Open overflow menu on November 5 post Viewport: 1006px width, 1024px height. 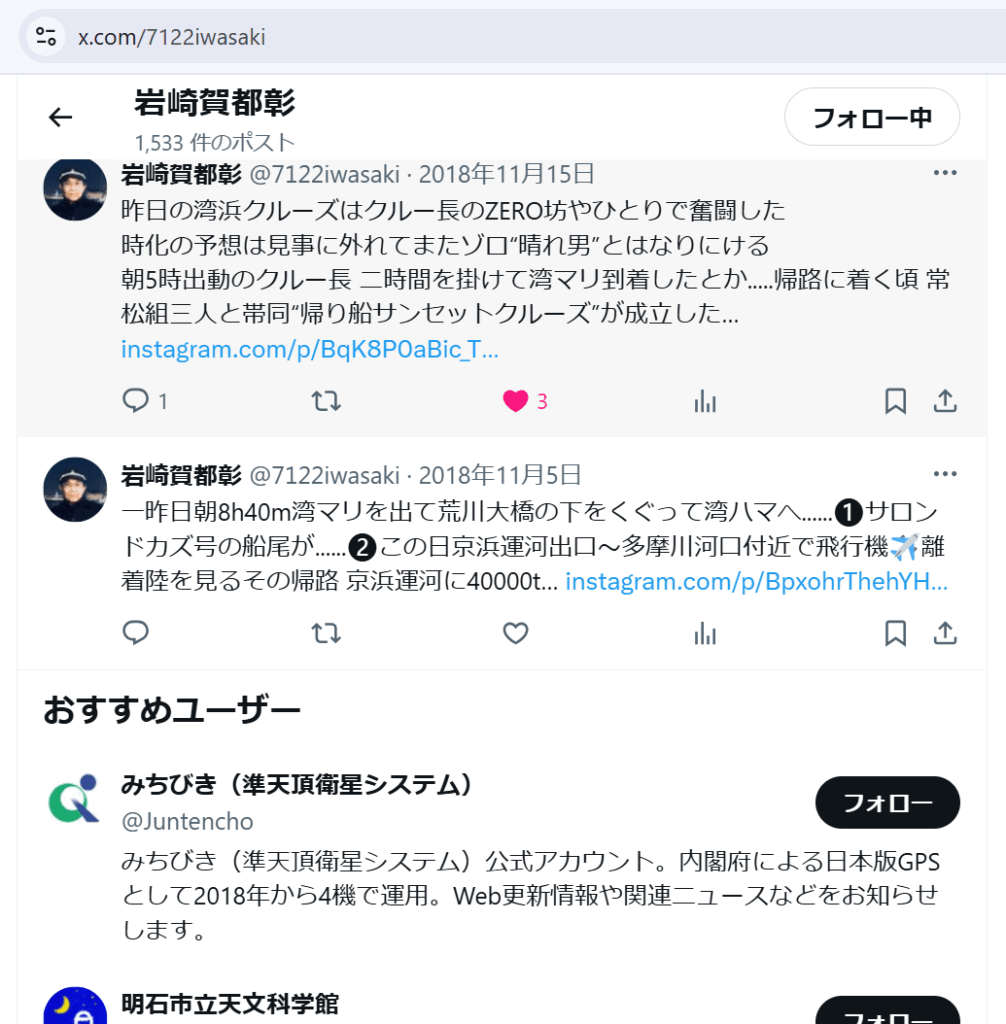click(x=944, y=474)
